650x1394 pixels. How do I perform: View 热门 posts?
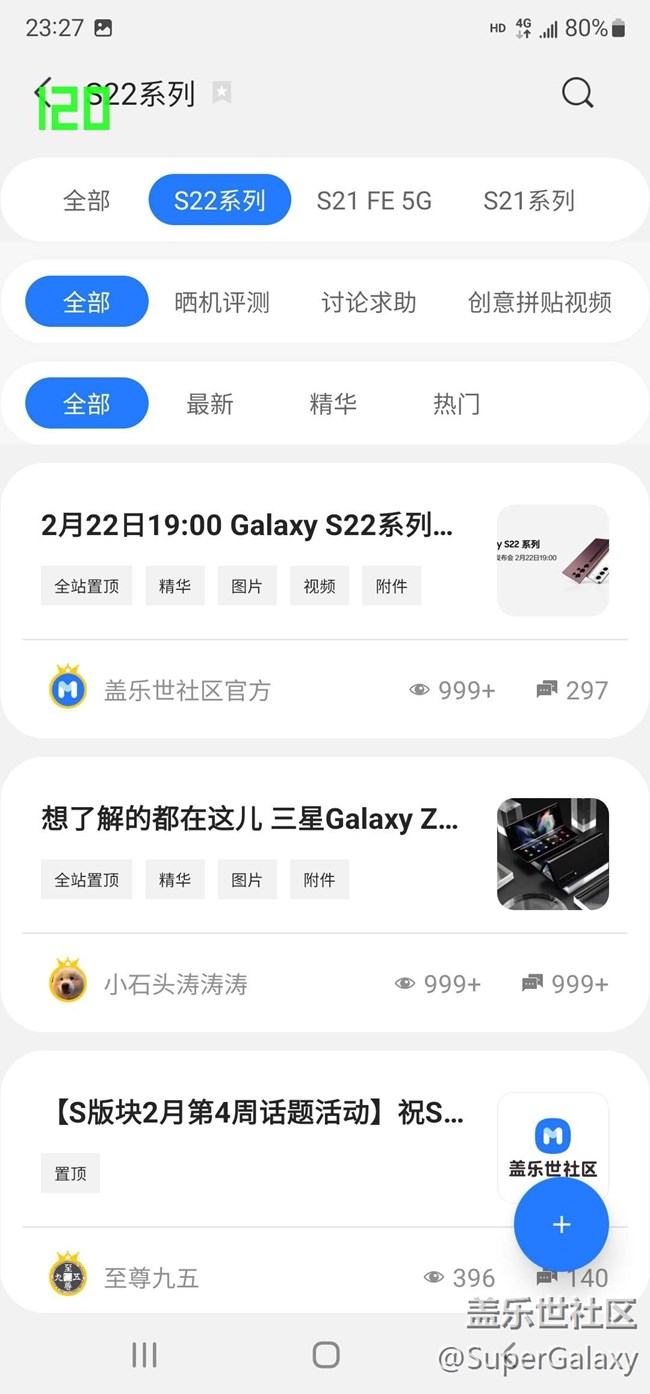pyautogui.click(x=456, y=404)
